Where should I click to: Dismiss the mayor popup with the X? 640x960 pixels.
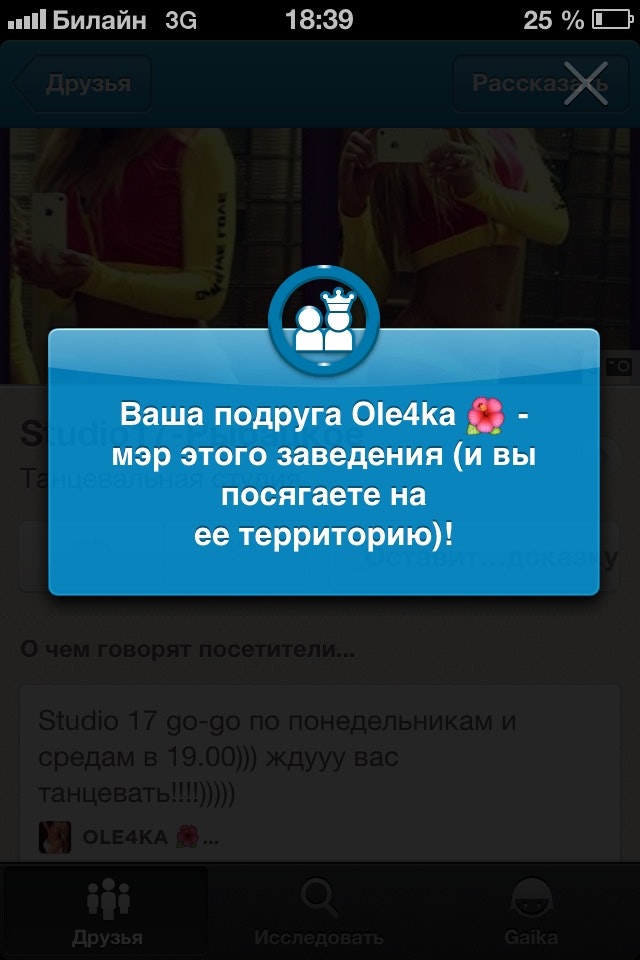tap(585, 82)
